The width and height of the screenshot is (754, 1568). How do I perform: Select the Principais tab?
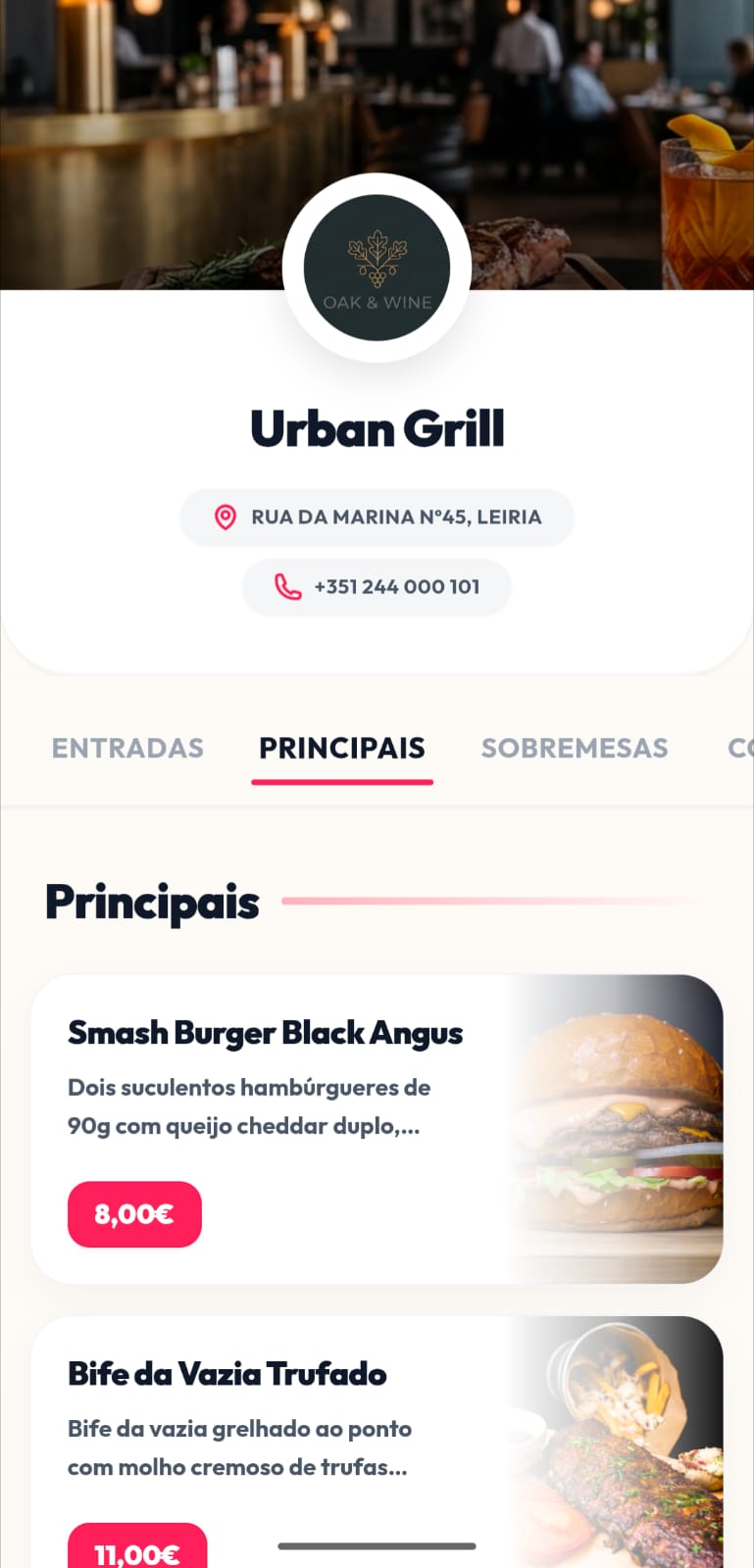[x=342, y=748]
